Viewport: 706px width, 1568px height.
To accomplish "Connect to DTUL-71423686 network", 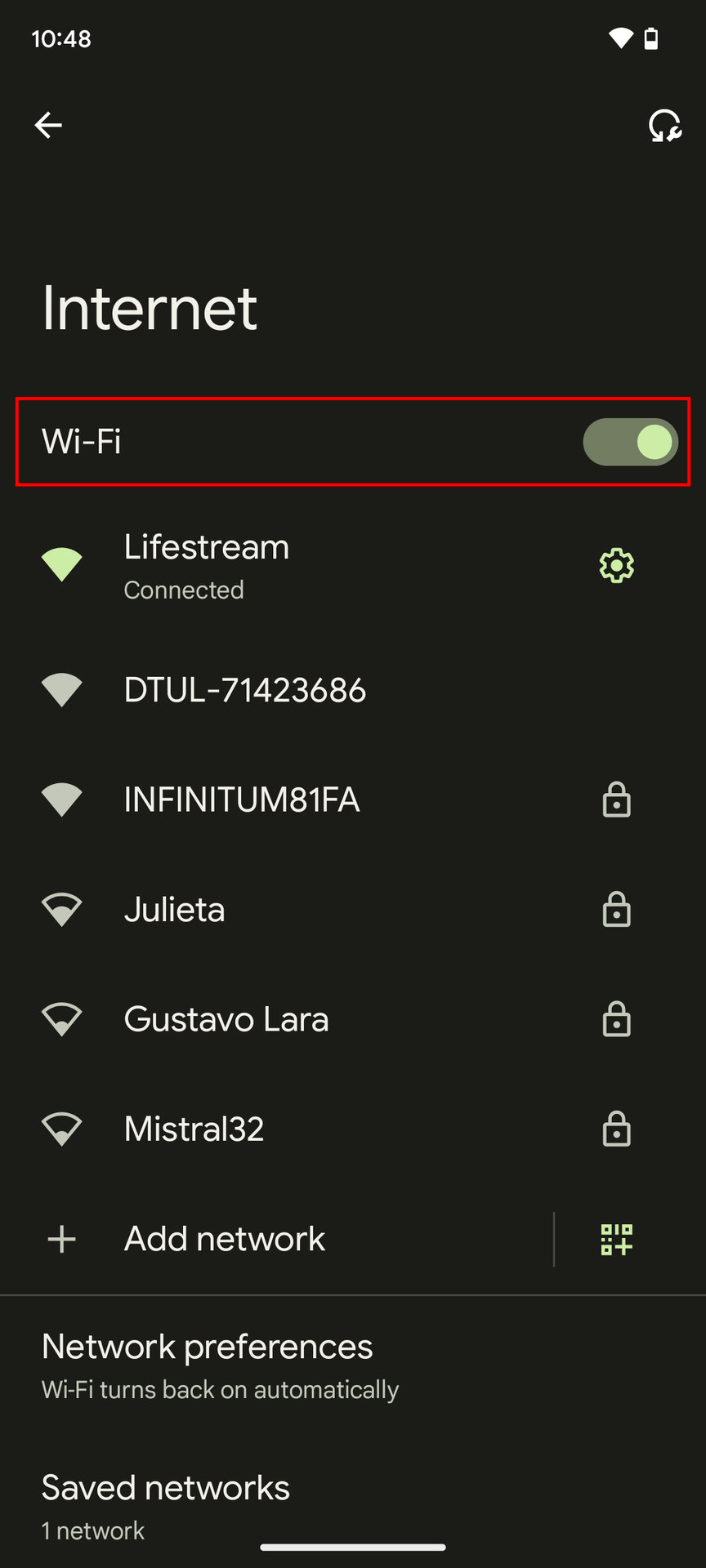I will click(244, 691).
